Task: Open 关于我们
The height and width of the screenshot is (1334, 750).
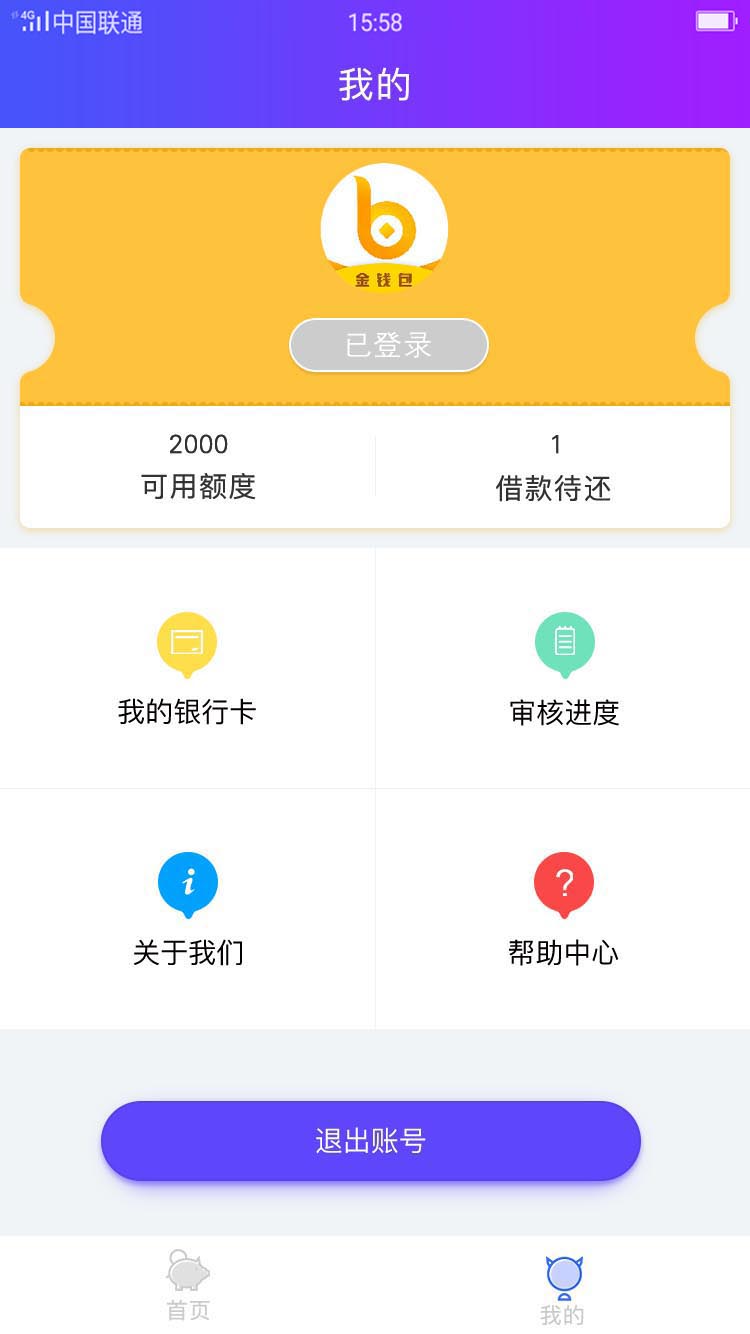Action: [187, 909]
